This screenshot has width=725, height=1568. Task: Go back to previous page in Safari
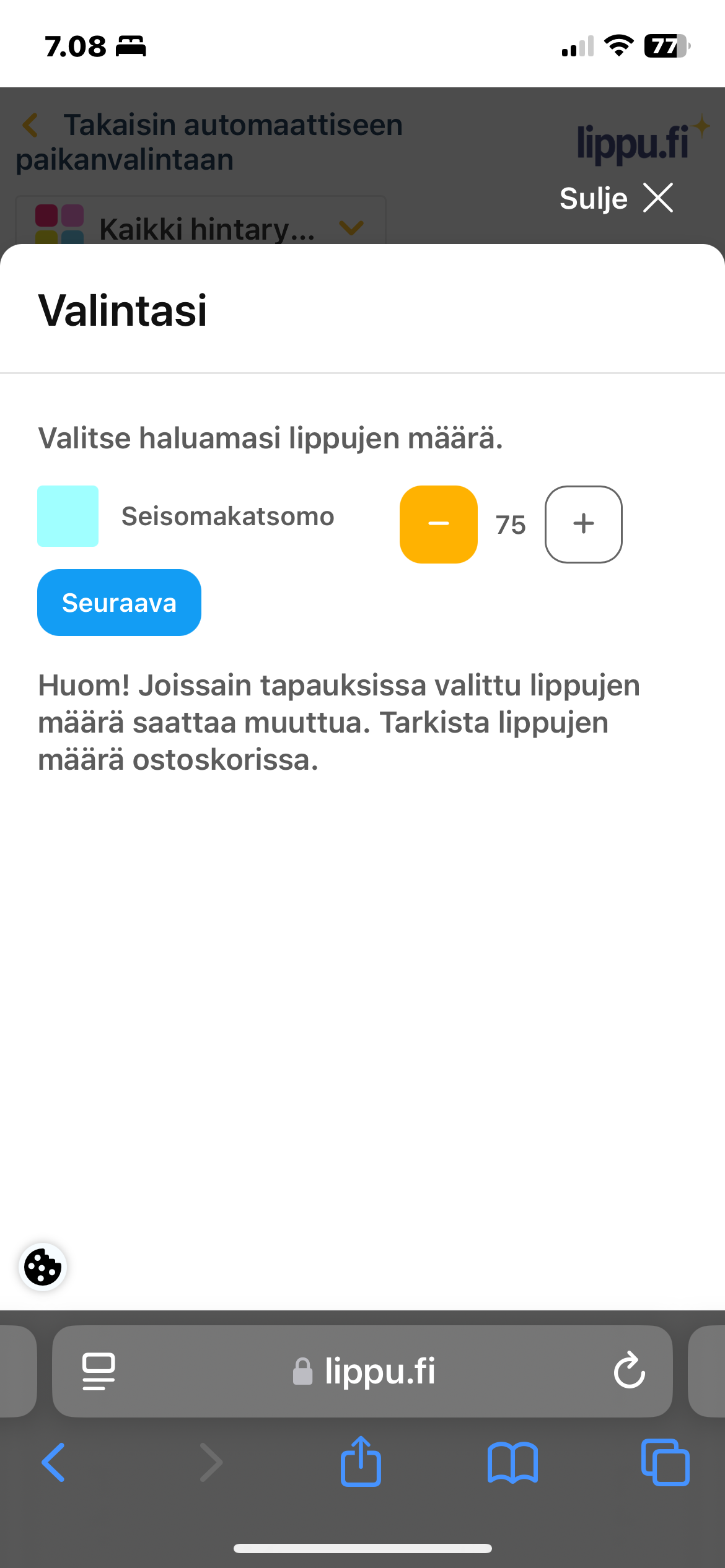pyautogui.click(x=54, y=1462)
